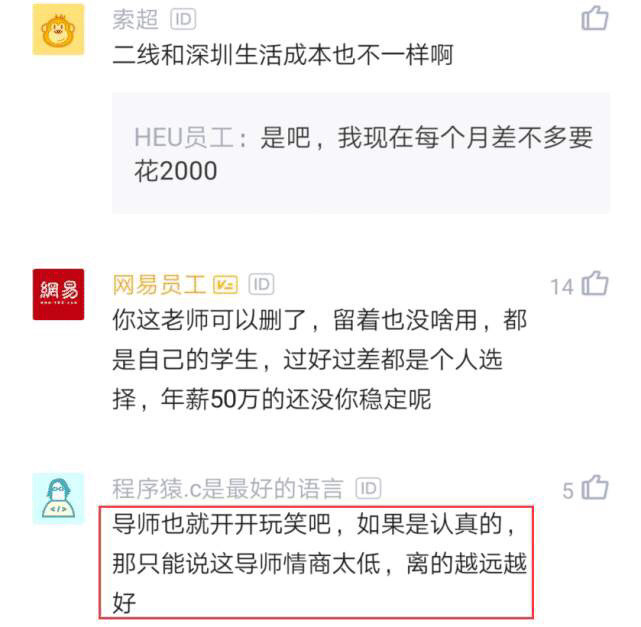This screenshot has height=627, width=641.
Task: Open 索超's profile avatar
Action: tap(58, 28)
